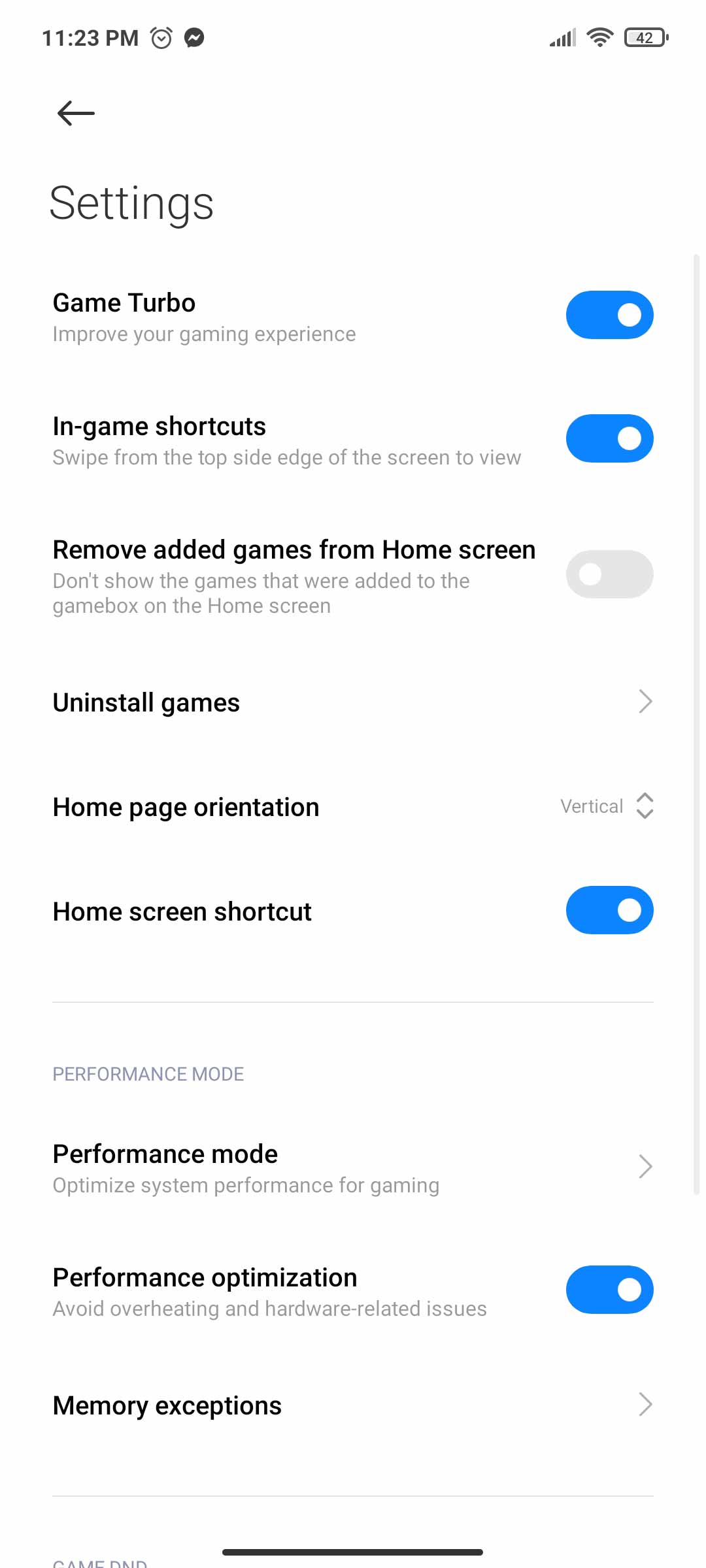The width and height of the screenshot is (706, 1568).
Task: Switch off Performance optimization
Action: [x=609, y=1290]
